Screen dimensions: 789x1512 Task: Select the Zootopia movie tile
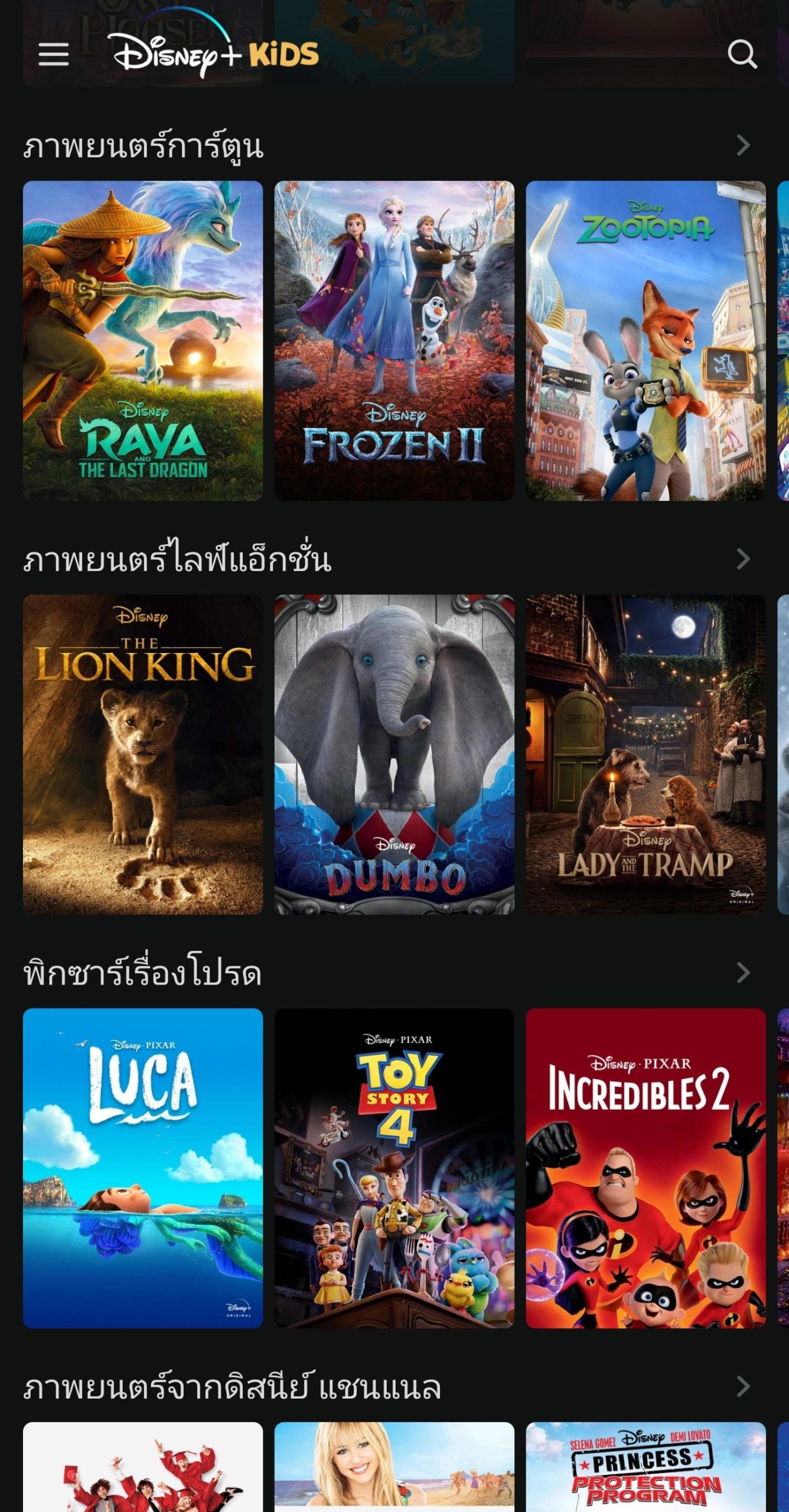click(x=645, y=341)
